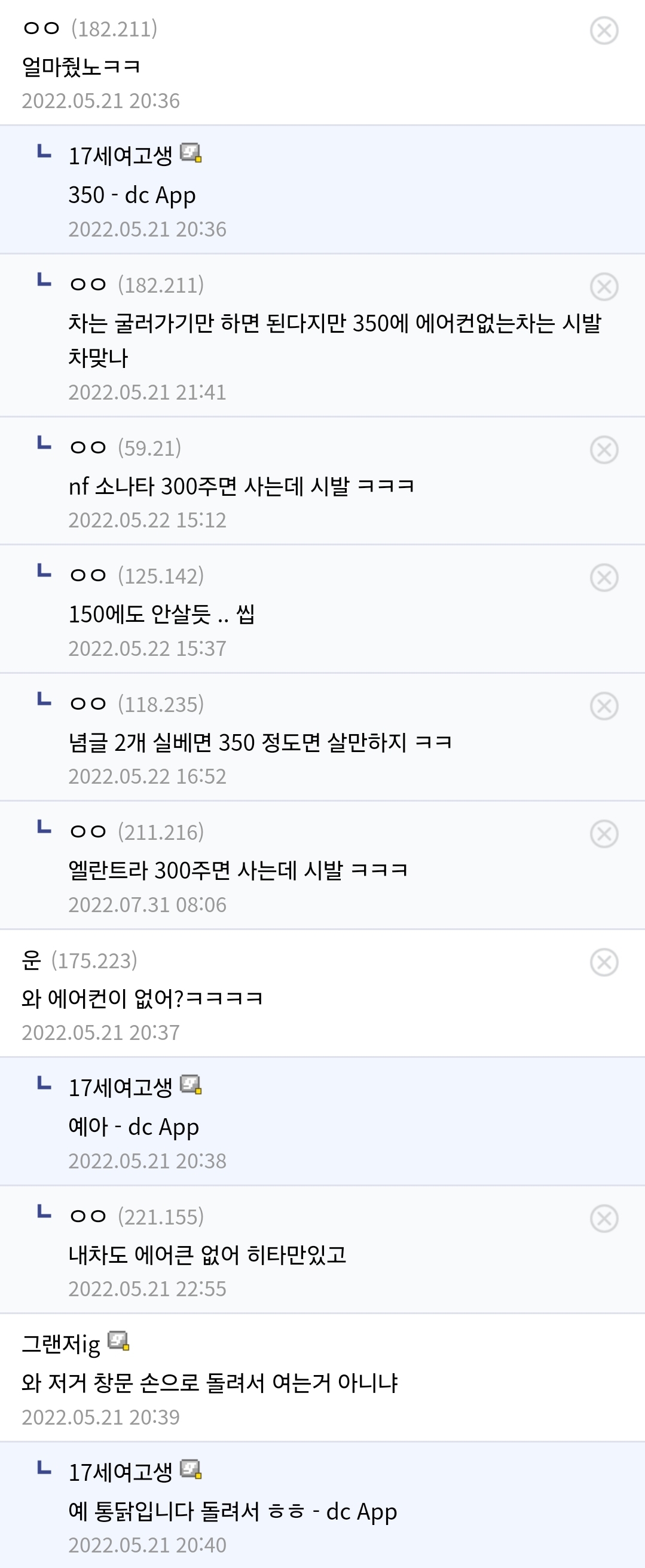This screenshot has width=645, height=1568.
Task: Remove the reply '150에도 안살듯 .. 씹'
Action: [604, 578]
